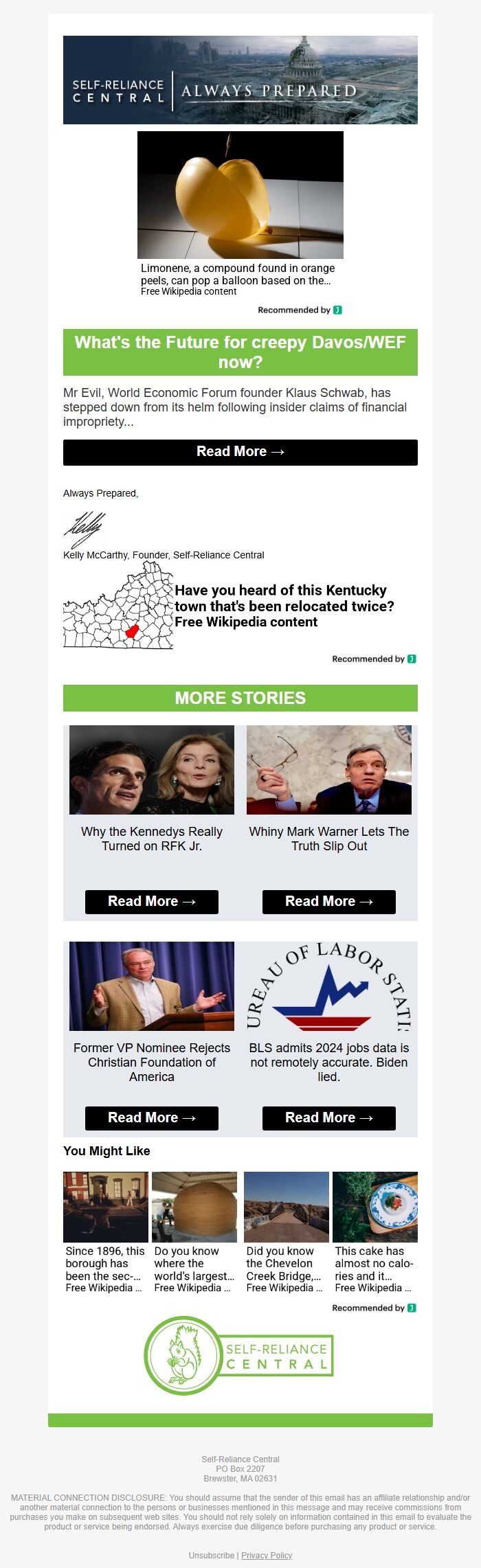Tap Read More under the Davos/WEF story

240,452
